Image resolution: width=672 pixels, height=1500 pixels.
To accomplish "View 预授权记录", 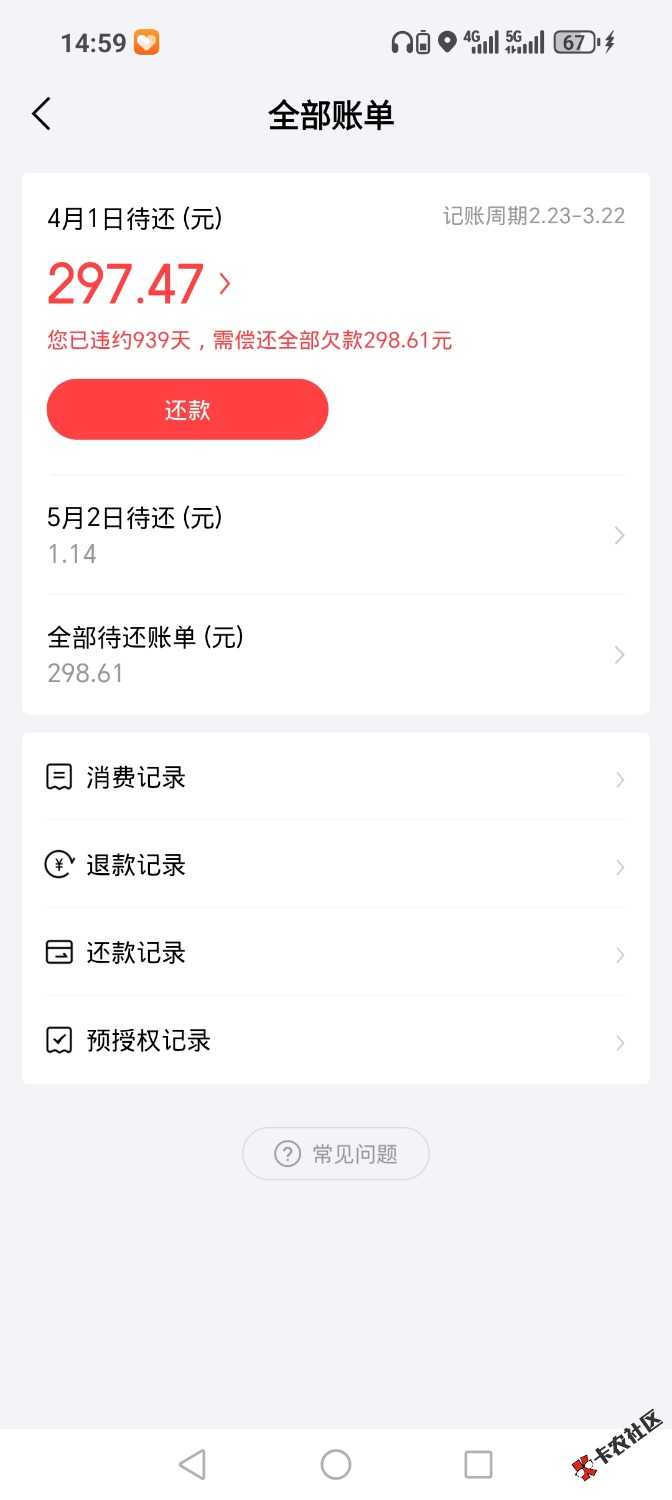I will 336,1041.
